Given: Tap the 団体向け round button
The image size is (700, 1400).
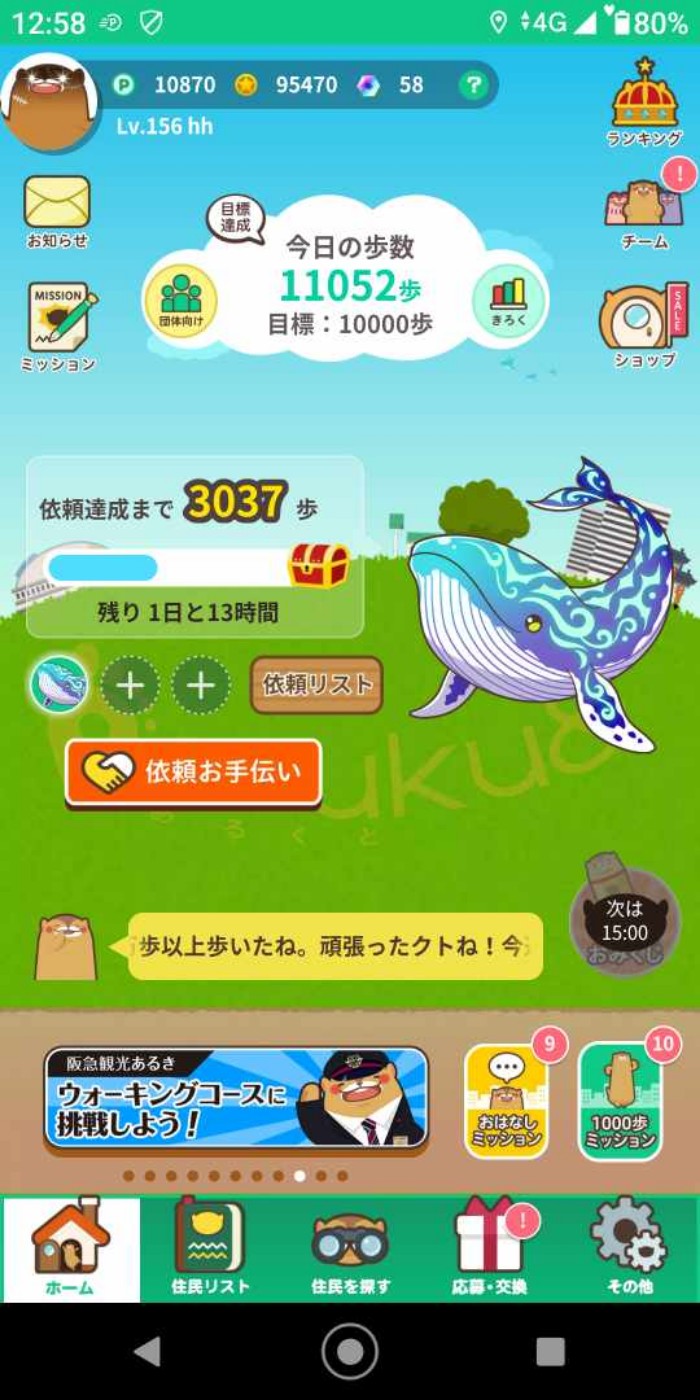Looking at the screenshot, I should [181, 300].
